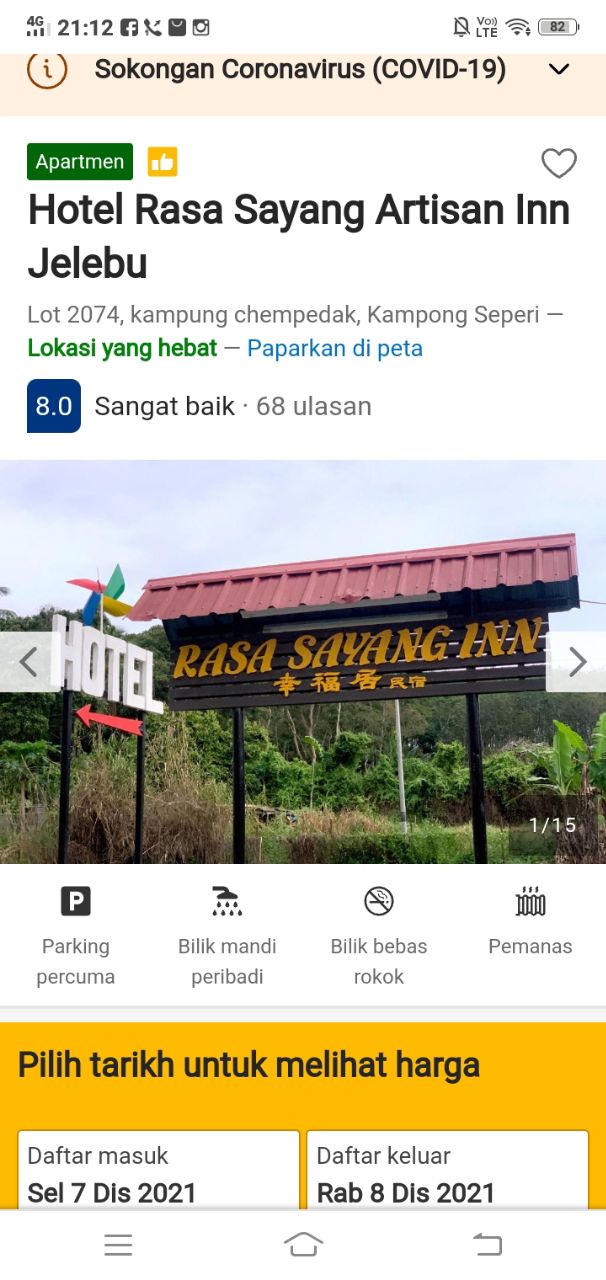Image resolution: width=606 pixels, height=1280 pixels.
Task: Save hotel with the heart icon
Action: coord(558,163)
